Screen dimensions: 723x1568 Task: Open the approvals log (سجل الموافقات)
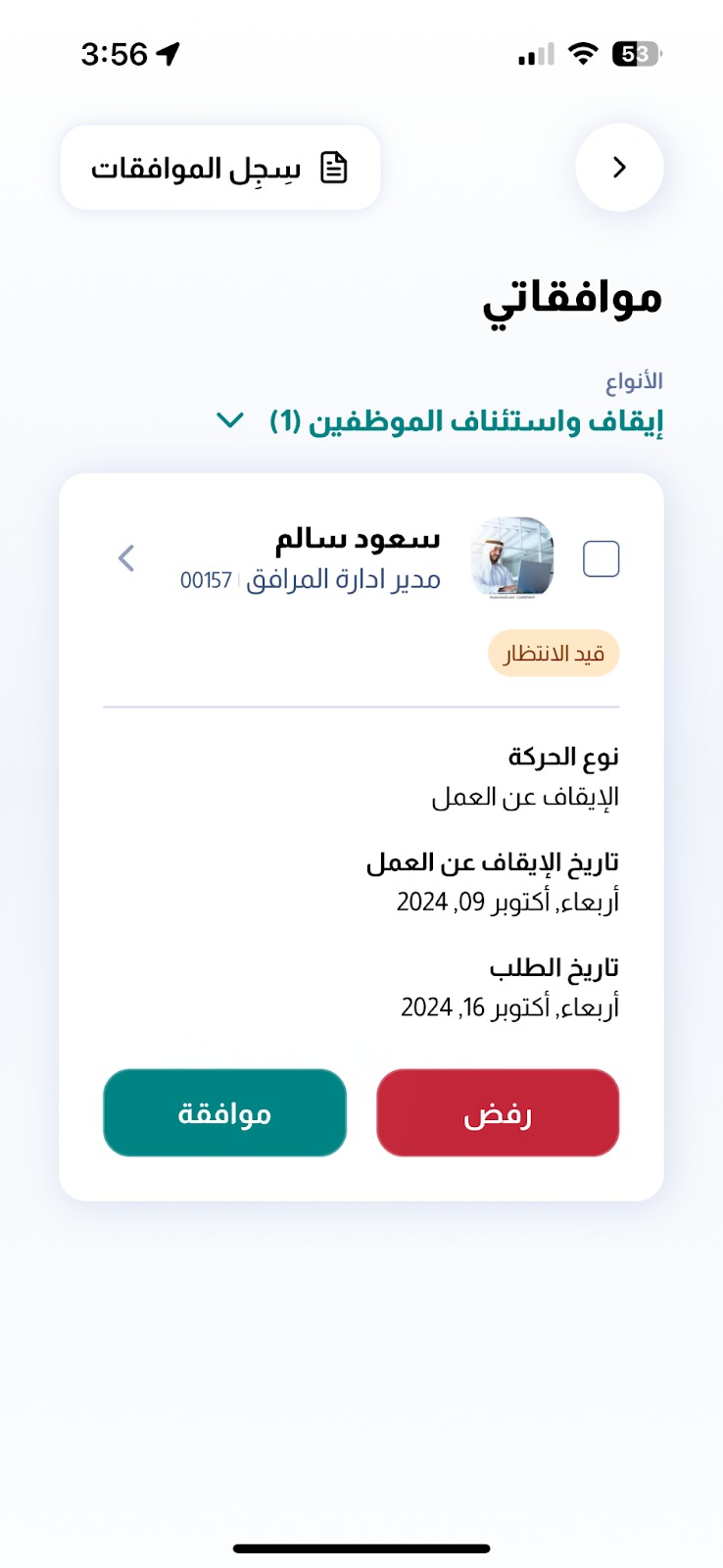click(x=220, y=168)
